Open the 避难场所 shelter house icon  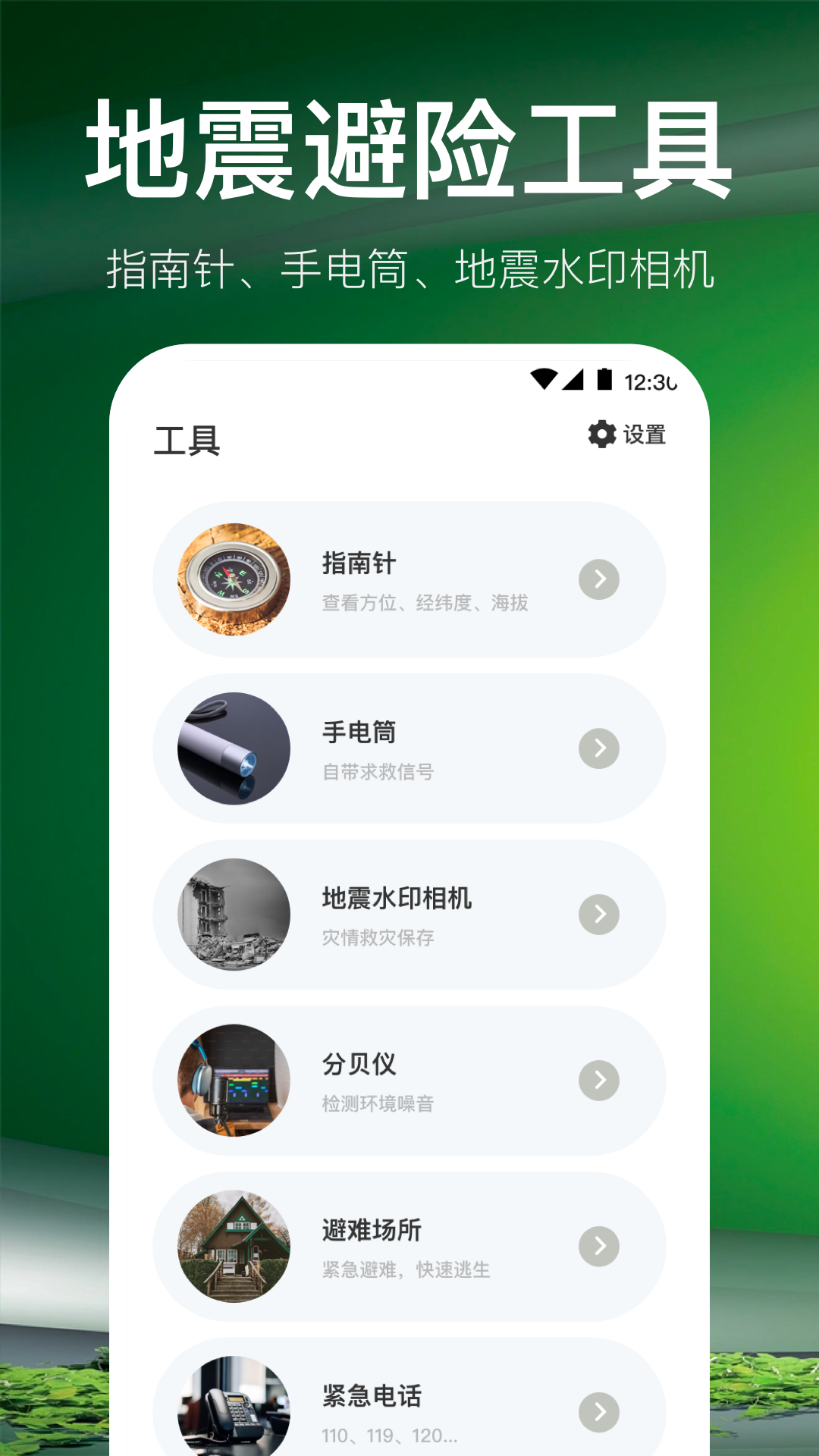tap(231, 1247)
